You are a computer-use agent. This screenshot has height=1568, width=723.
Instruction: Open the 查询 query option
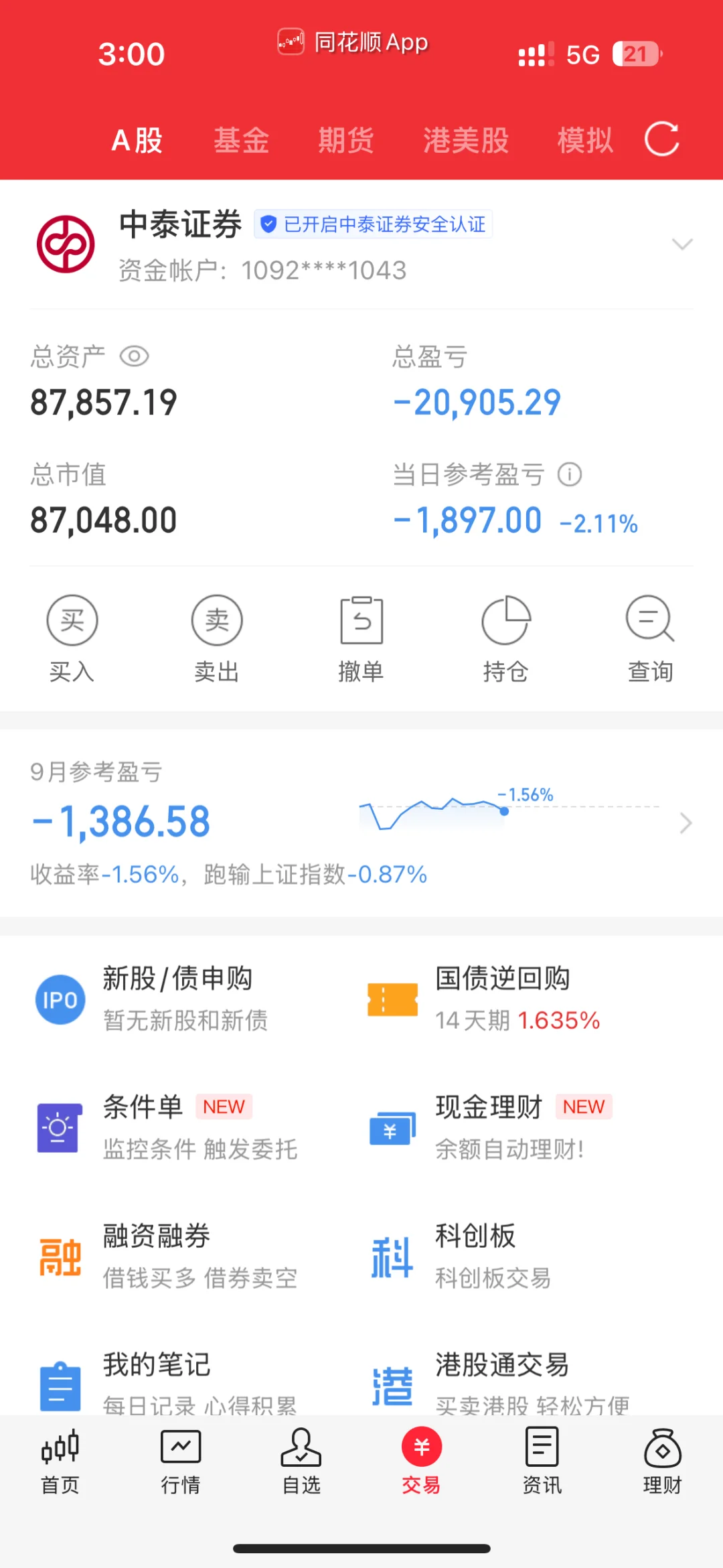tap(650, 639)
